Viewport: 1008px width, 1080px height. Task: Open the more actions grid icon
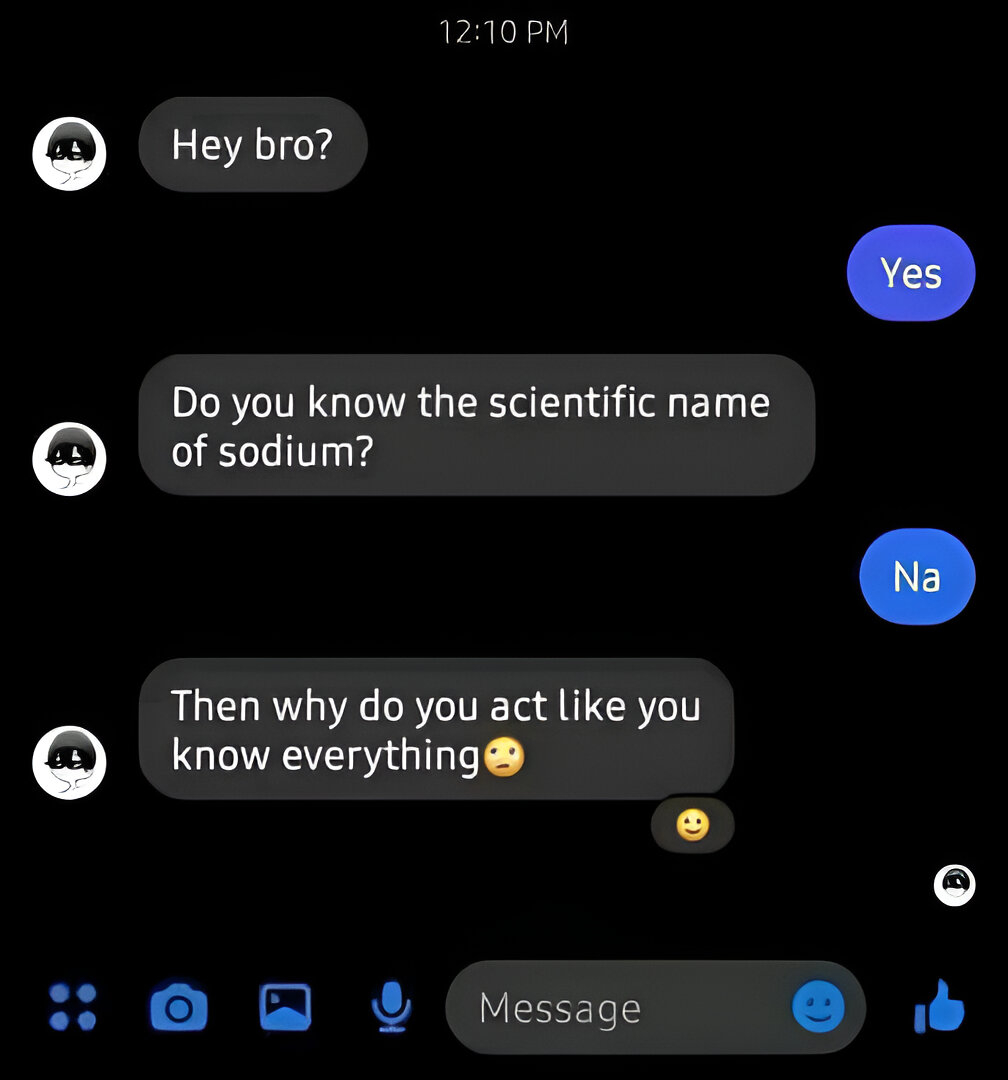(73, 1007)
